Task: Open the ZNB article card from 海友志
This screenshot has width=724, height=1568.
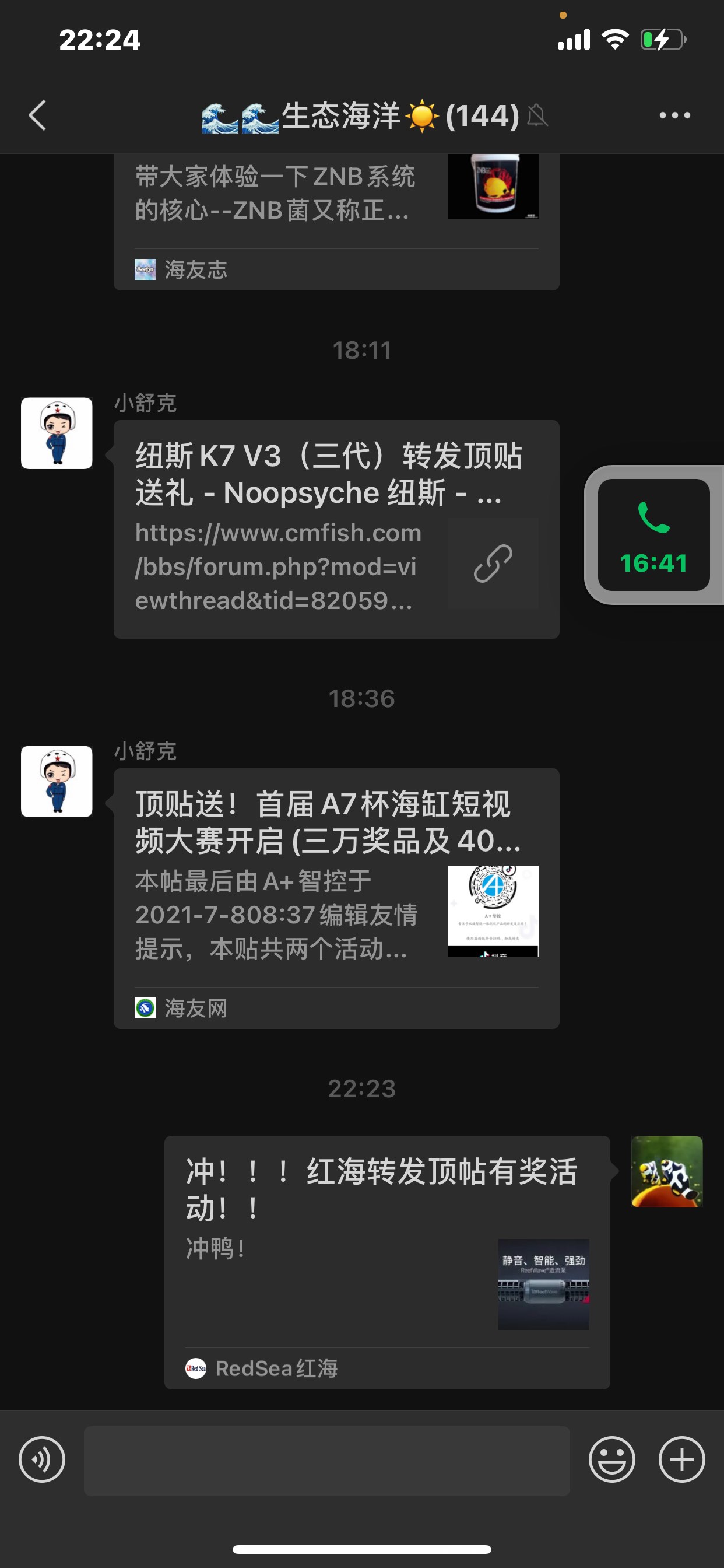Action: click(x=336, y=219)
